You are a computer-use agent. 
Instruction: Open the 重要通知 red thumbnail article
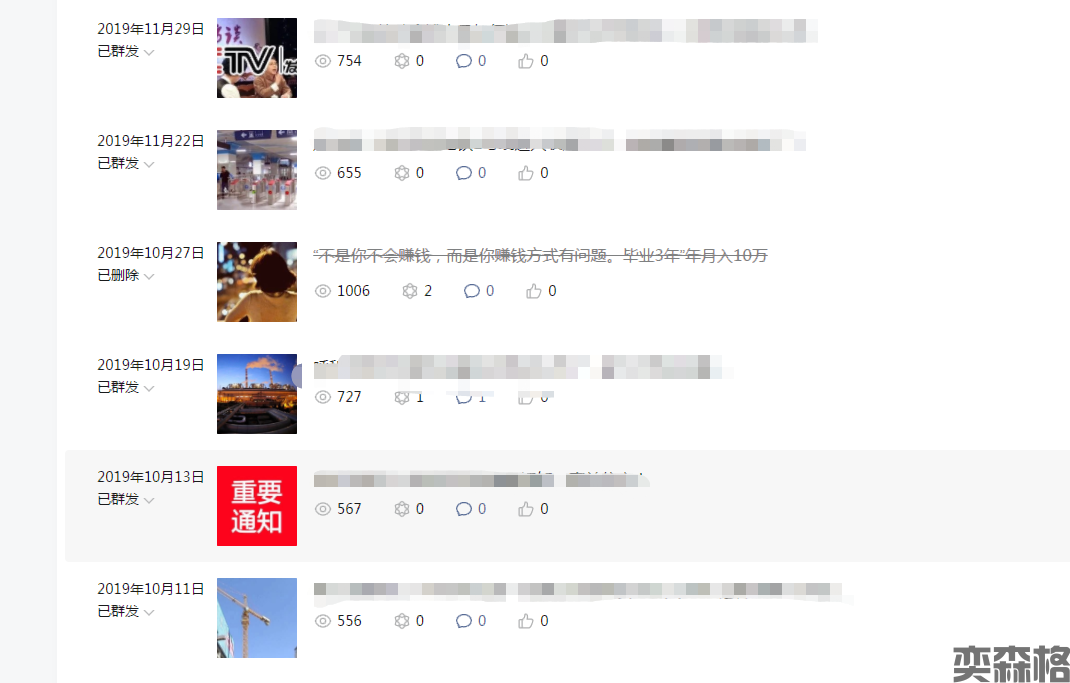[257, 506]
